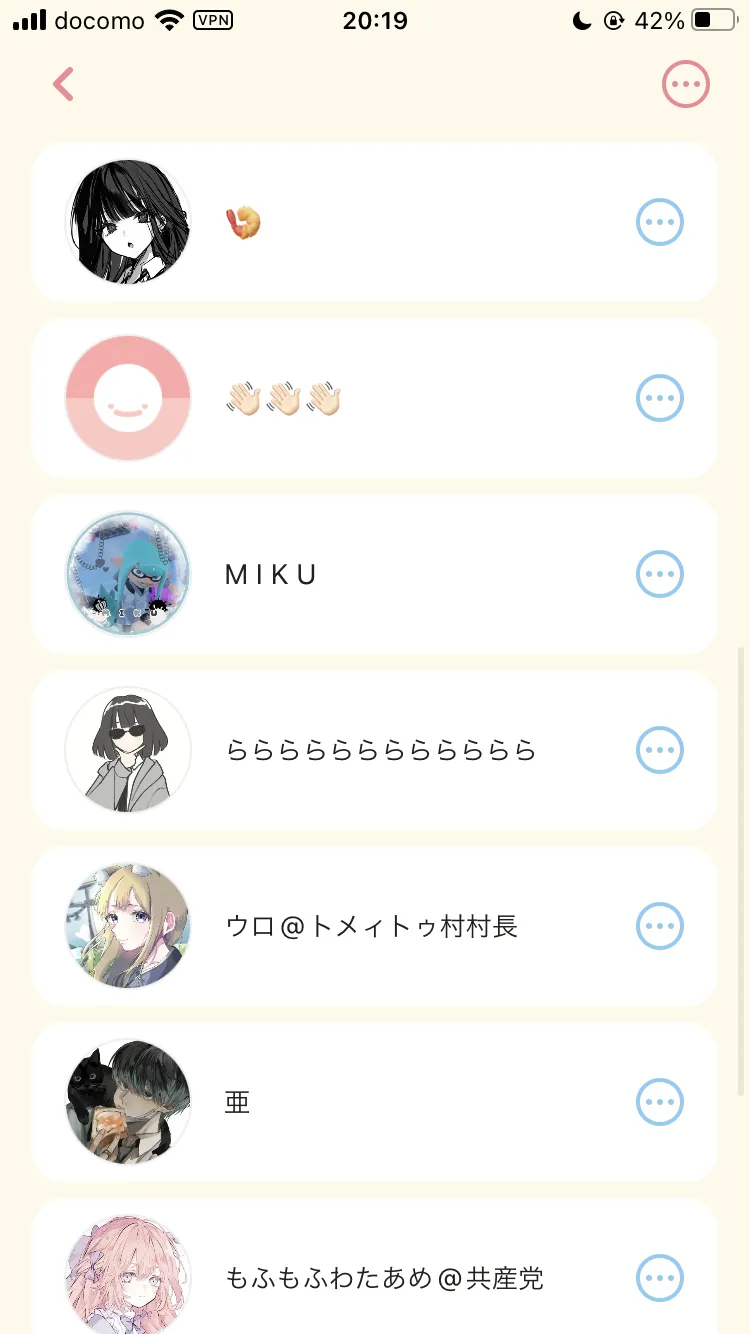This screenshot has height=1334, width=750.
Task: Tap the options dots next to らららららら
Action: coord(660,750)
